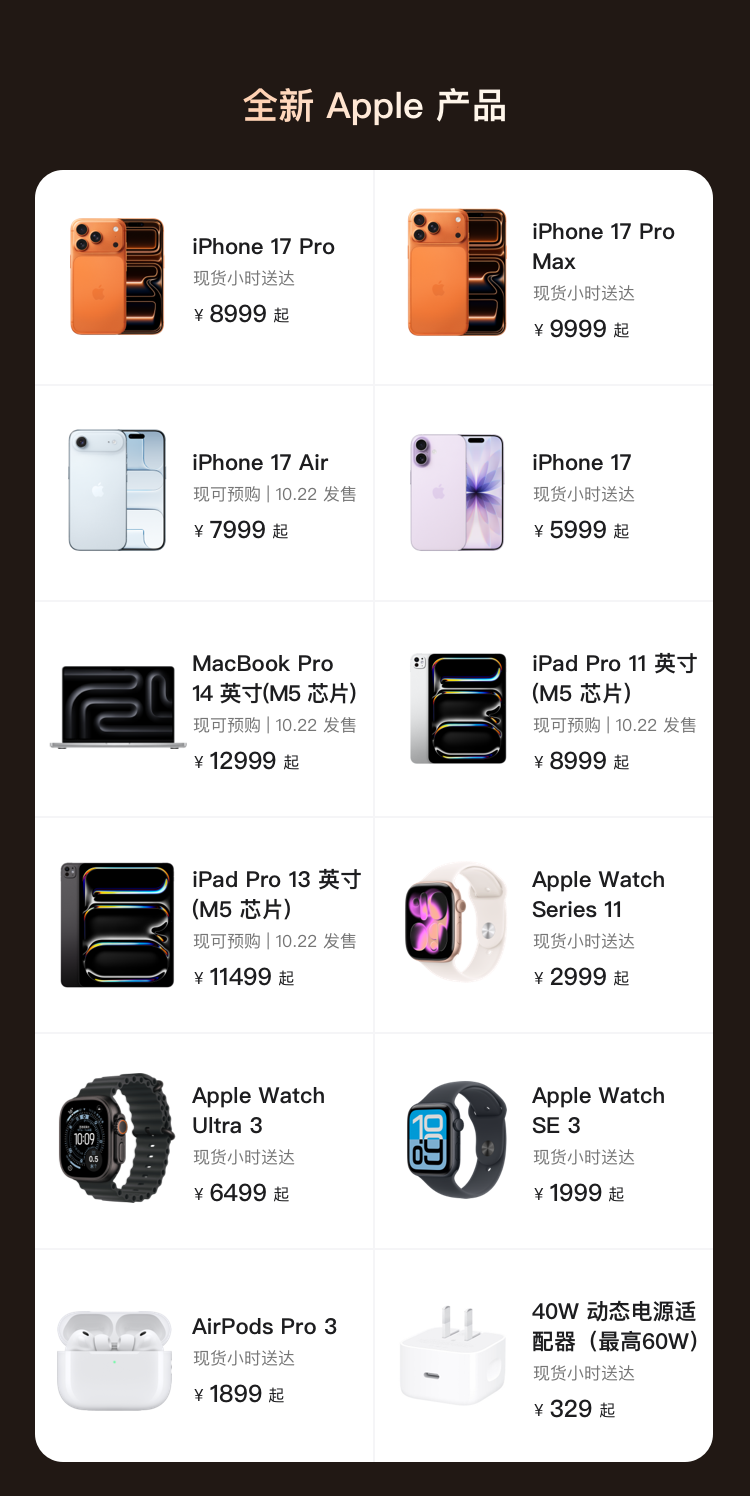This screenshot has width=750, height=1496.
Task: Tap the AirPods Pro 3 product card
Action: (205, 1357)
